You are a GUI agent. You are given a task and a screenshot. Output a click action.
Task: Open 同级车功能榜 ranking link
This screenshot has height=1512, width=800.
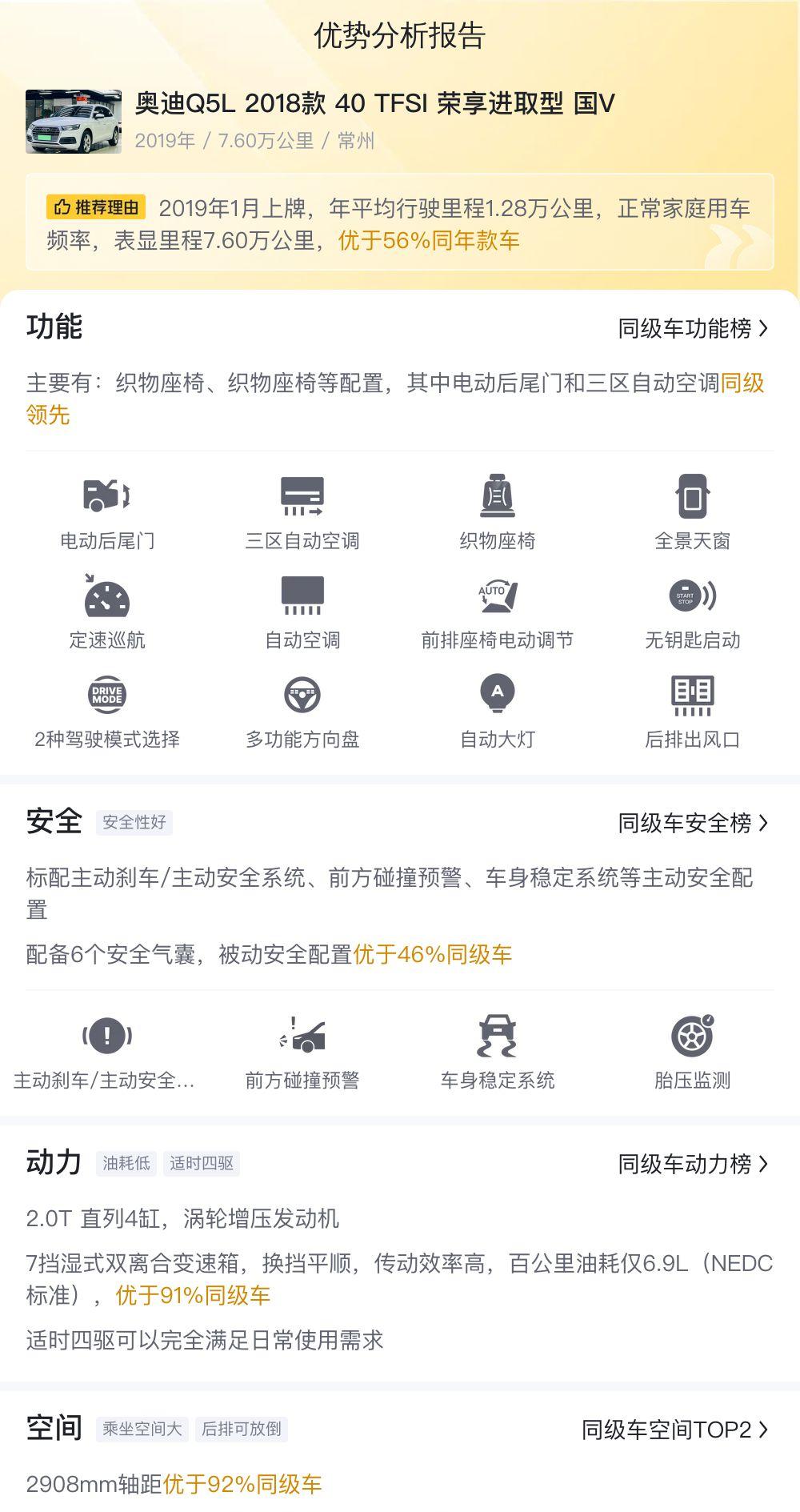point(693,328)
